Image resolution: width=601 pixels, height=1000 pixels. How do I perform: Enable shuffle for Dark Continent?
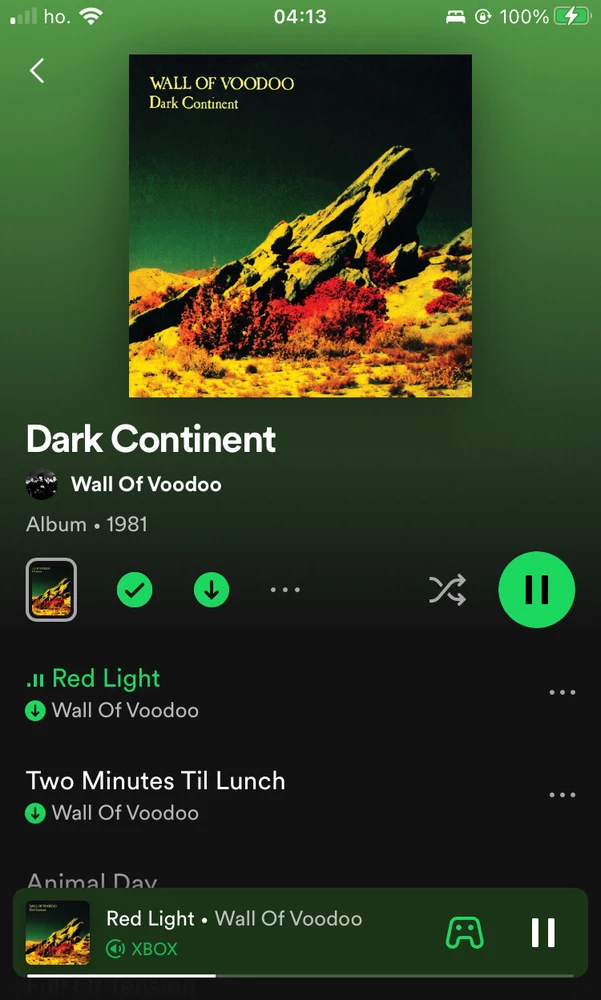pyautogui.click(x=447, y=590)
